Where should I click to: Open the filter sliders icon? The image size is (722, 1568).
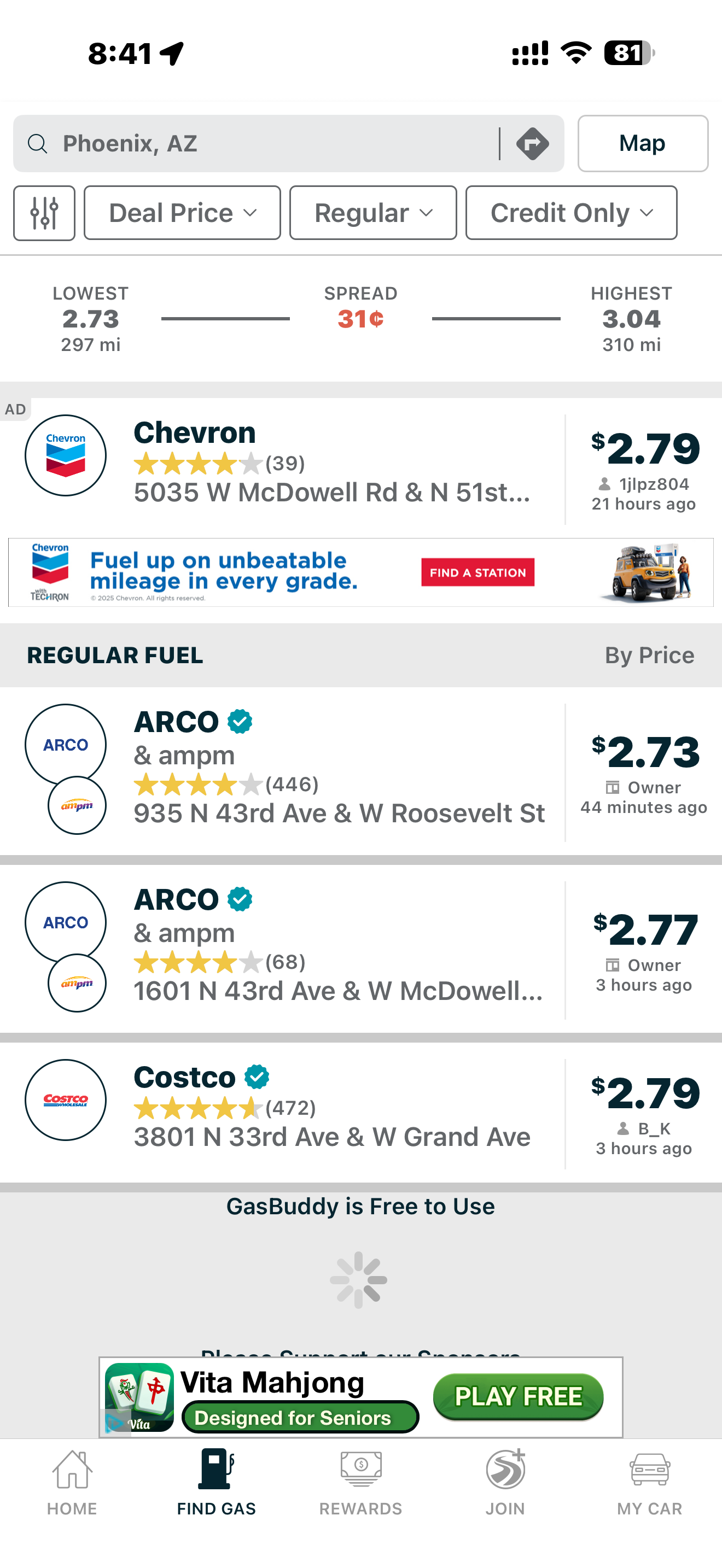click(x=44, y=213)
